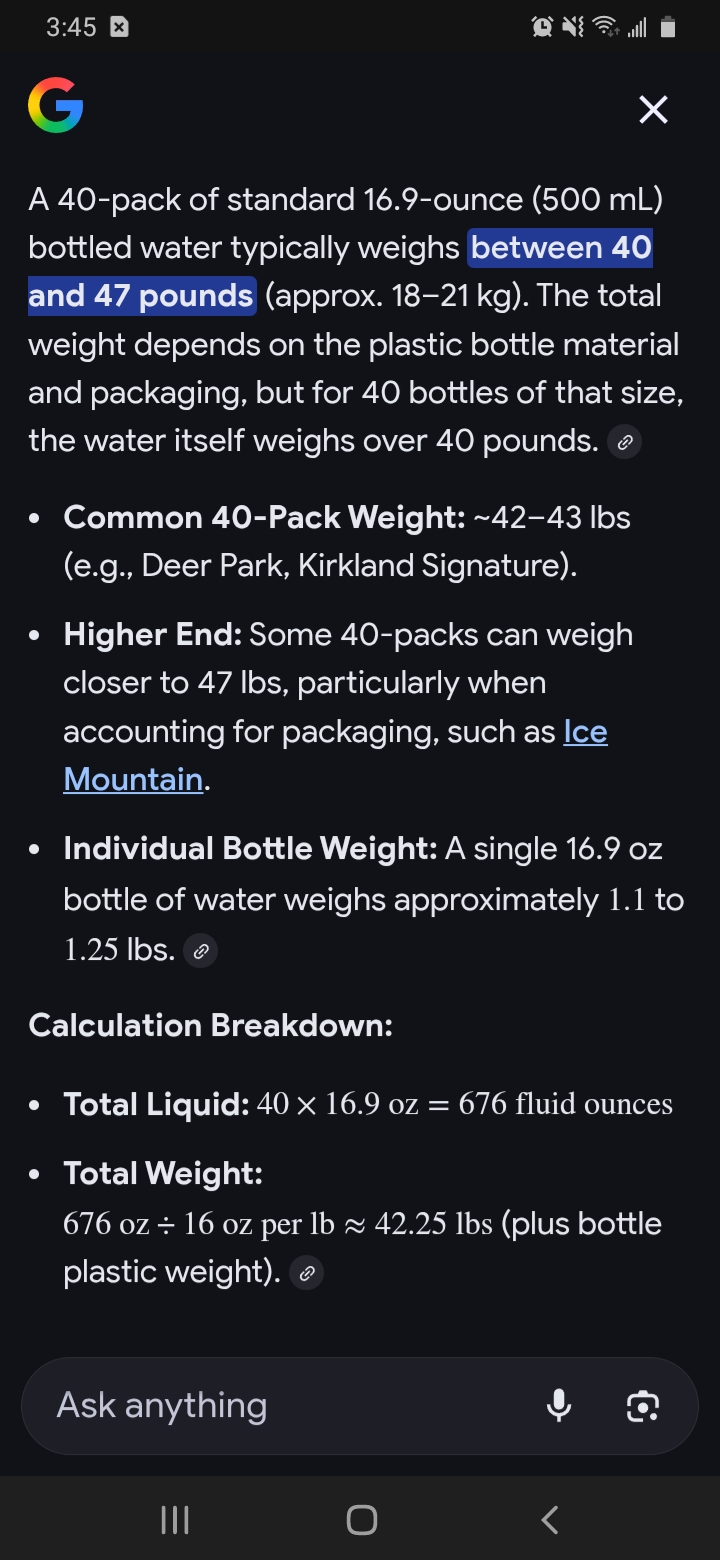The height and width of the screenshot is (1560, 720).
Task: Tap the Google logo
Action: click(x=56, y=108)
